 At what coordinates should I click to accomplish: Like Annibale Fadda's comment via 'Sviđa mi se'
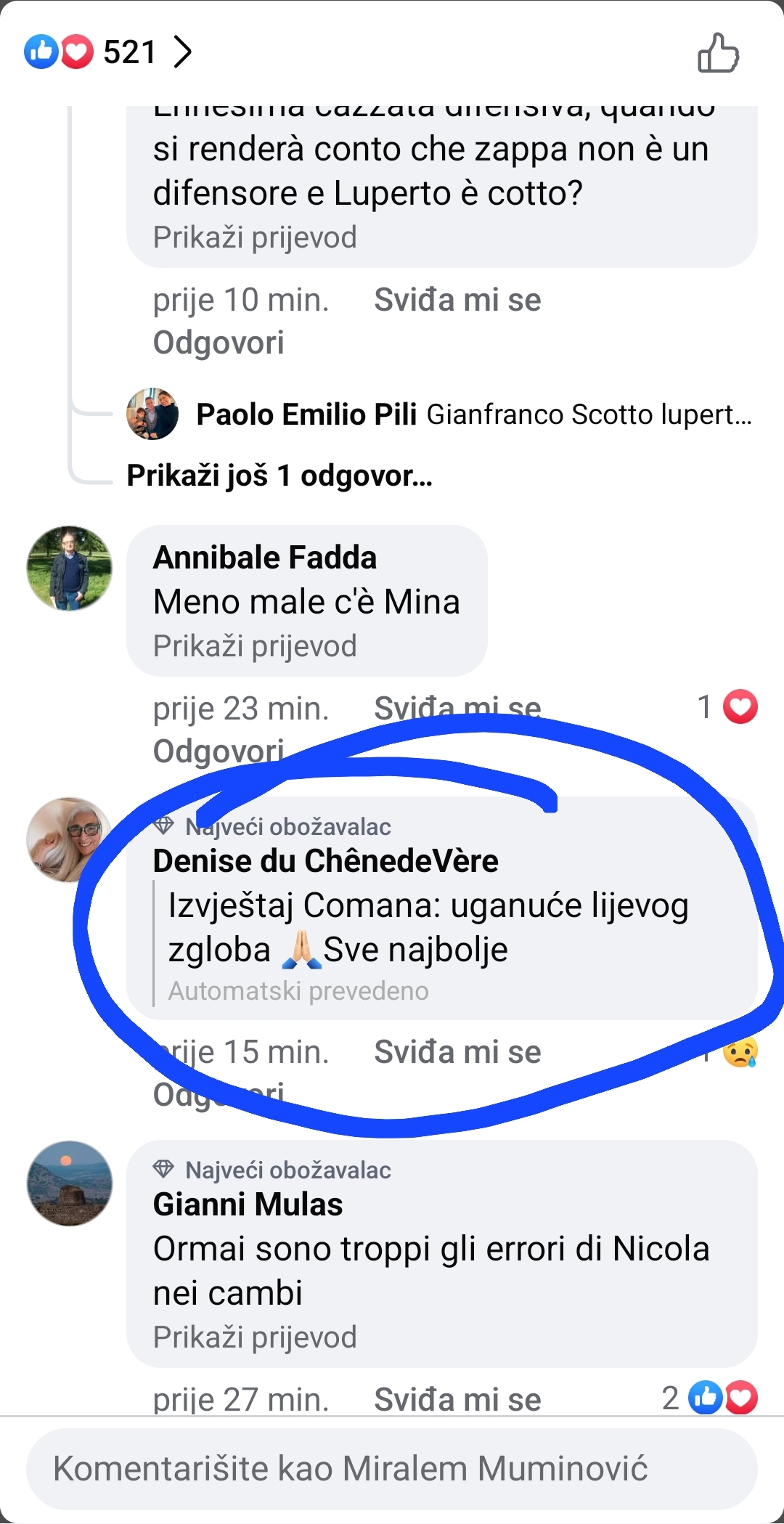click(x=457, y=708)
